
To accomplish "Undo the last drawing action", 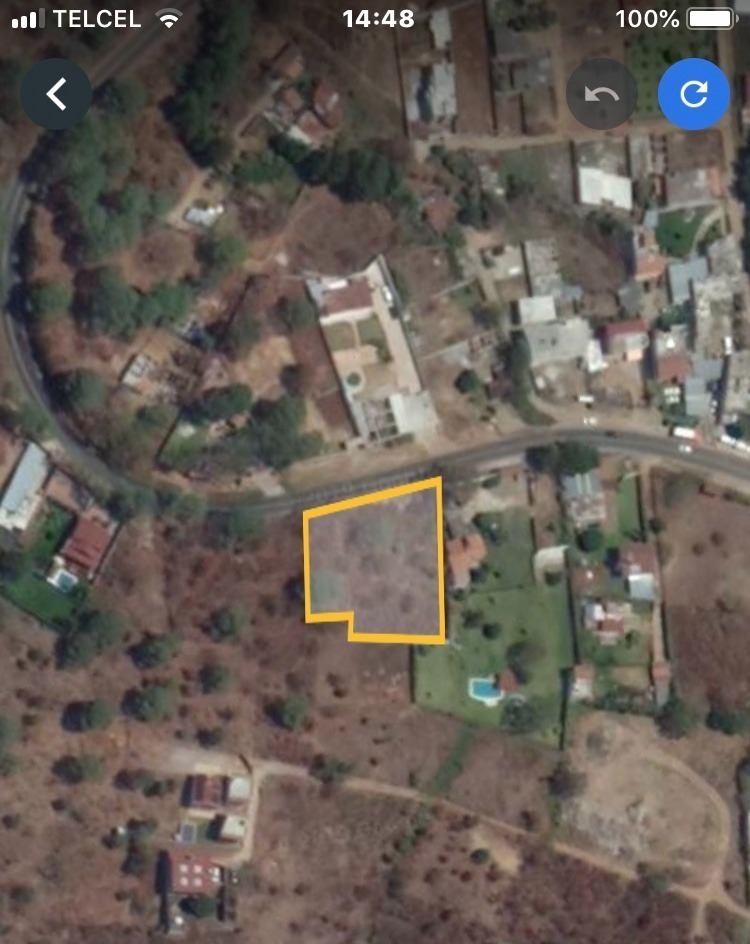I will [x=601, y=94].
